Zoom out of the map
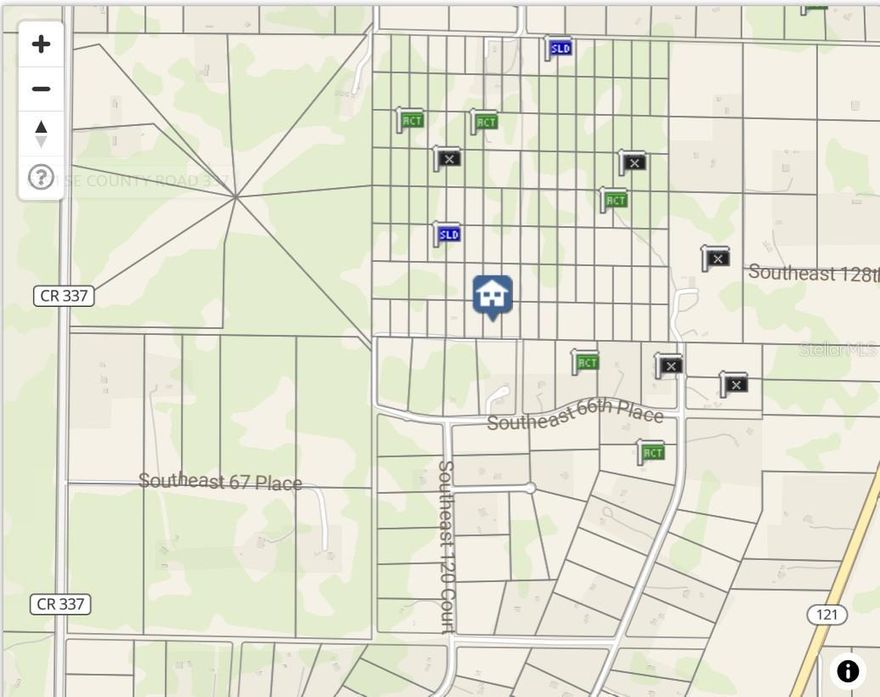The width and height of the screenshot is (880, 697). pos(41,89)
